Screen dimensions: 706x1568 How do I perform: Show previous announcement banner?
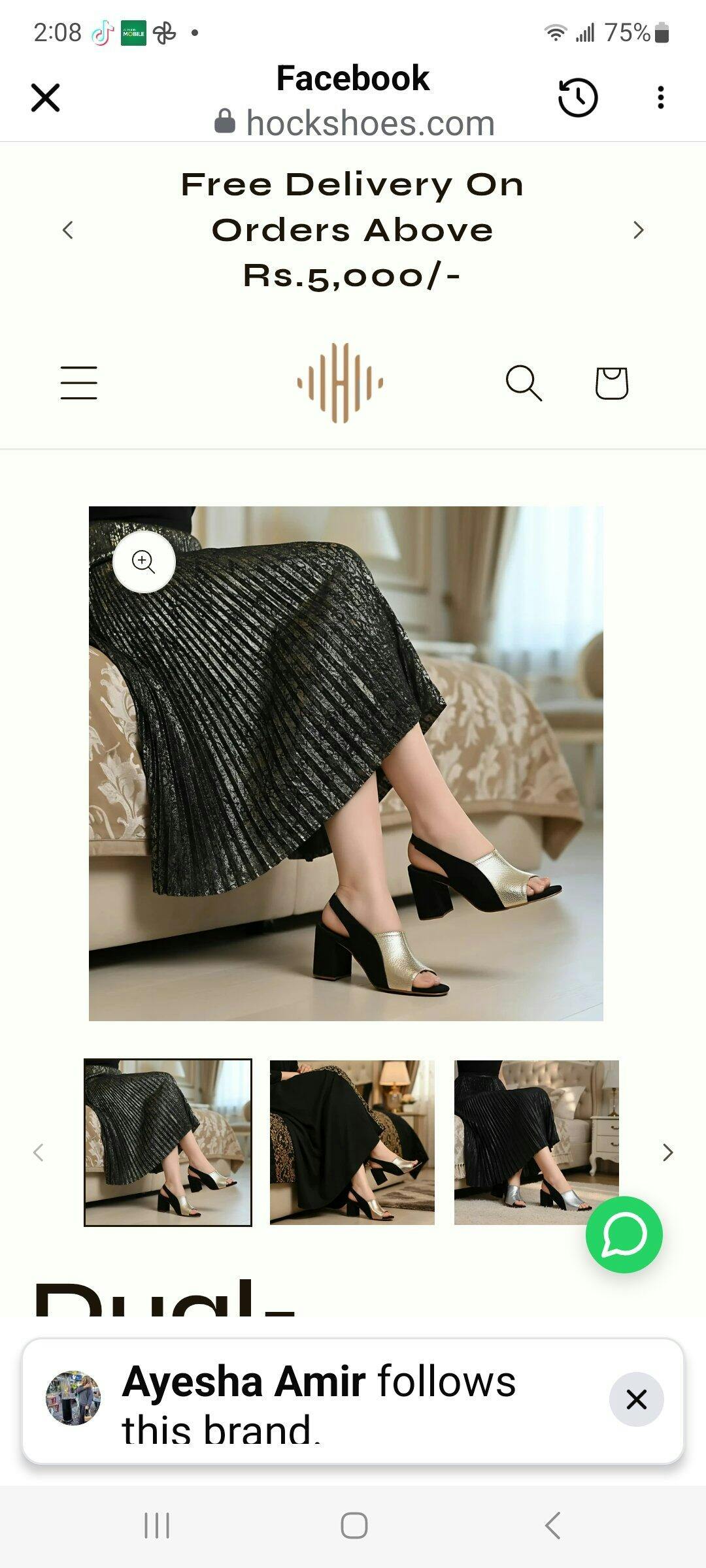pos(67,230)
